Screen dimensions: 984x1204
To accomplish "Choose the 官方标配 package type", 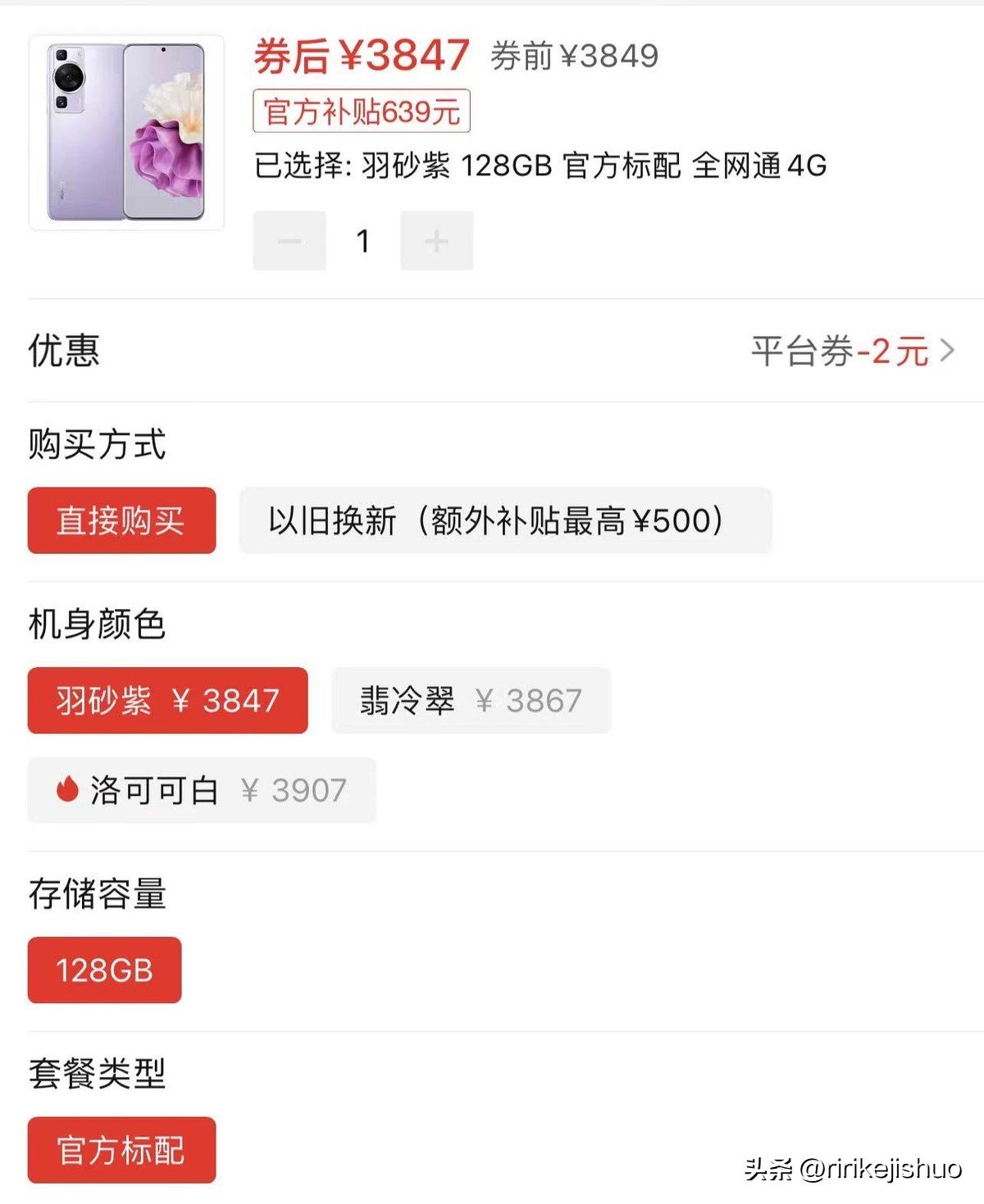I will click(x=121, y=1150).
